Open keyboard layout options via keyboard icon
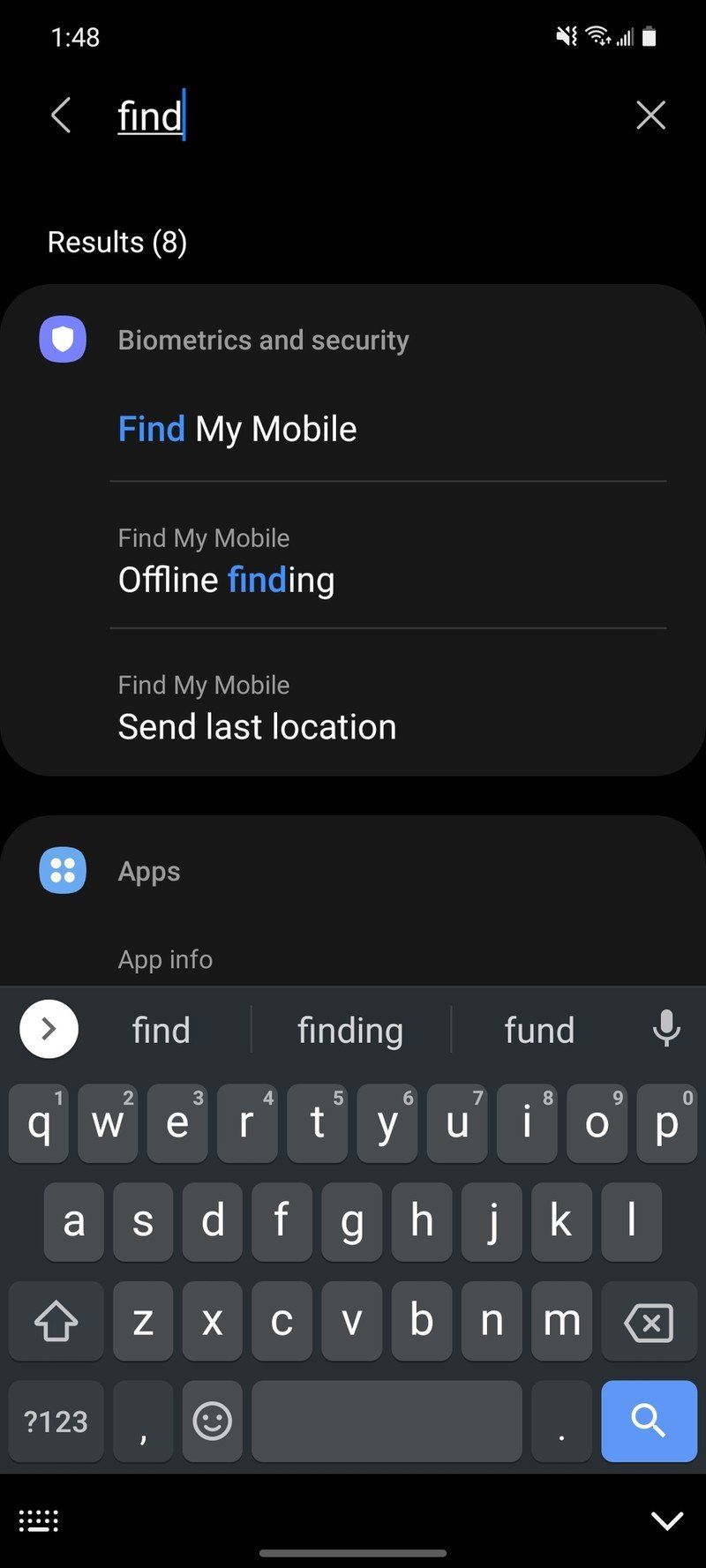 coord(39,1519)
